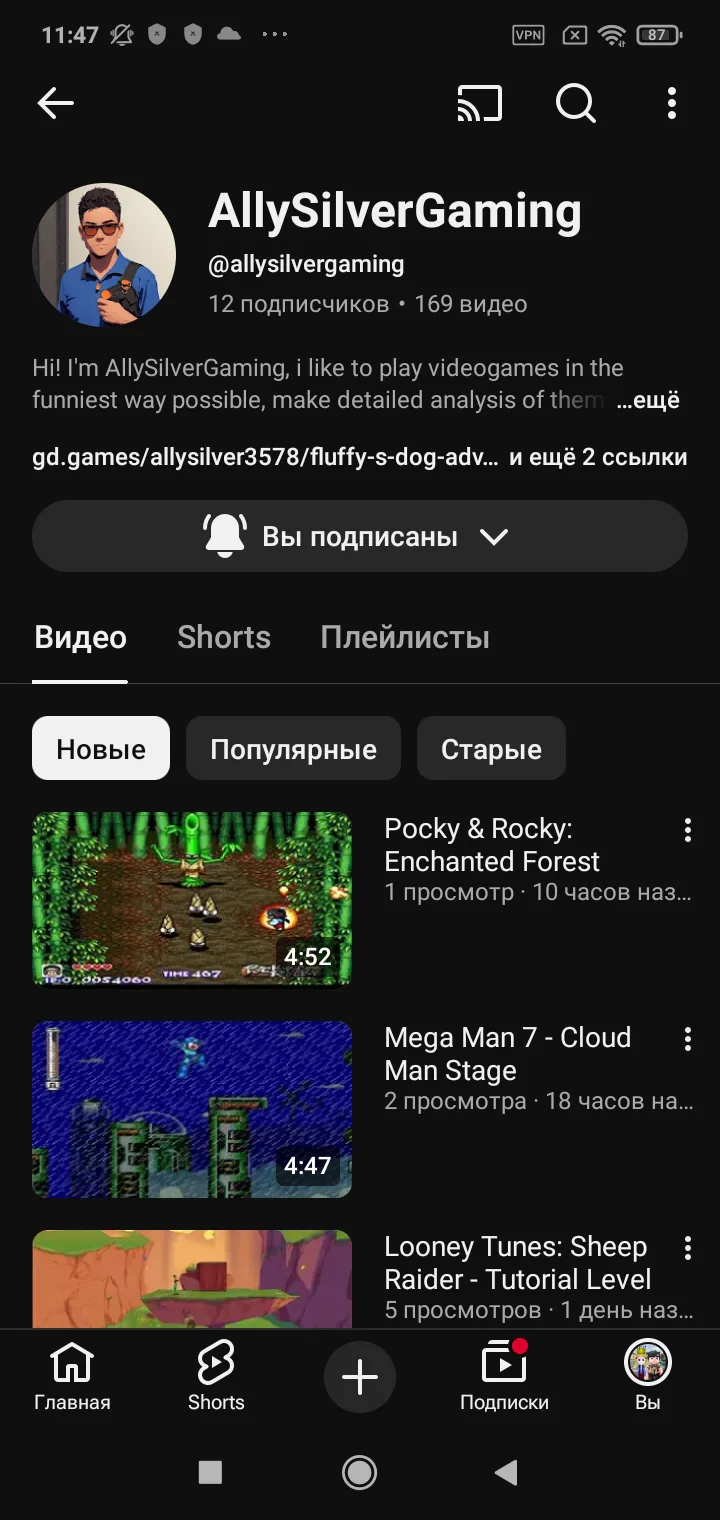
Task: Select the Популярные filter chip
Action: click(x=293, y=749)
